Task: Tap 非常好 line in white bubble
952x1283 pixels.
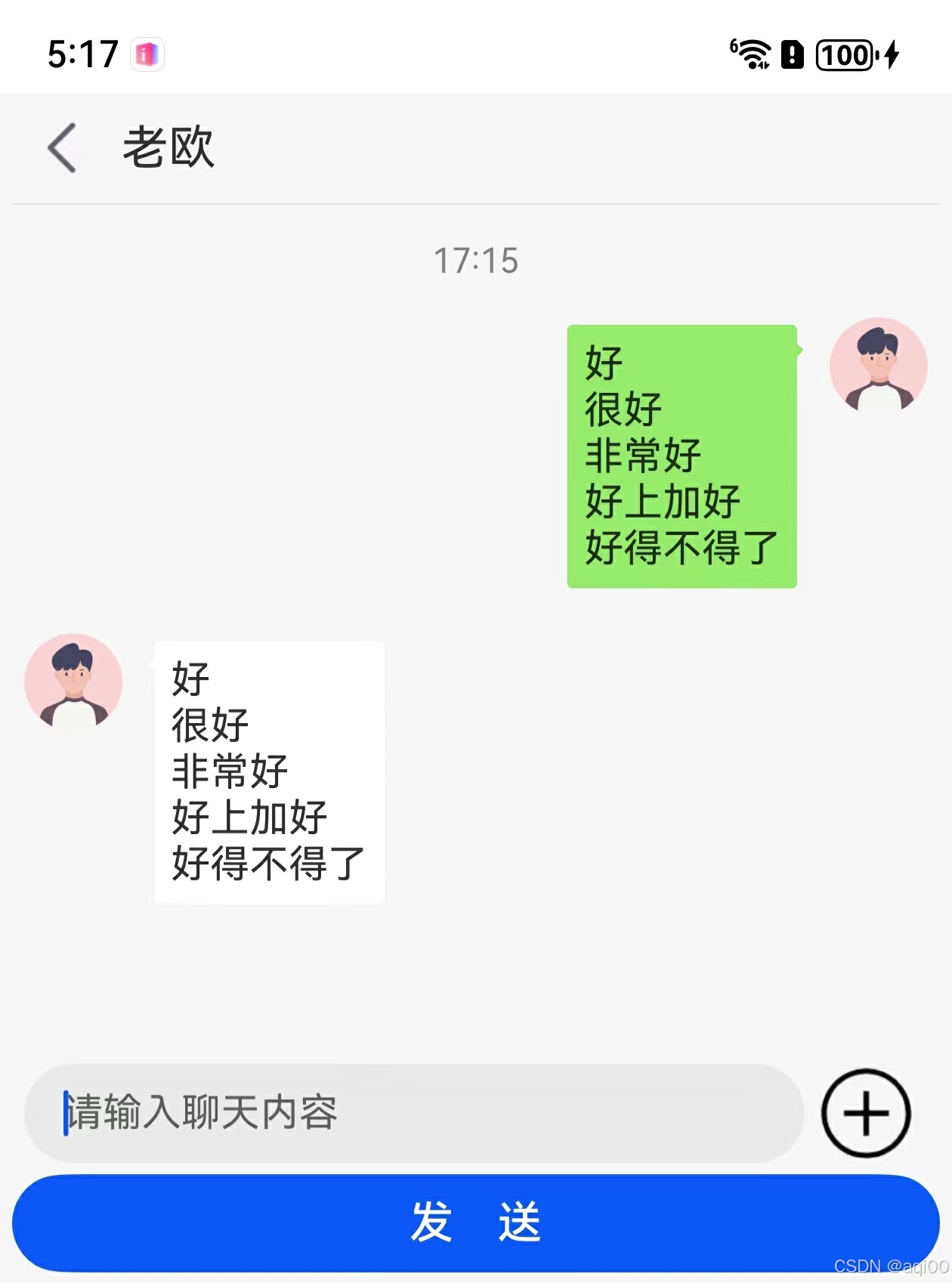Action: coord(227,769)
